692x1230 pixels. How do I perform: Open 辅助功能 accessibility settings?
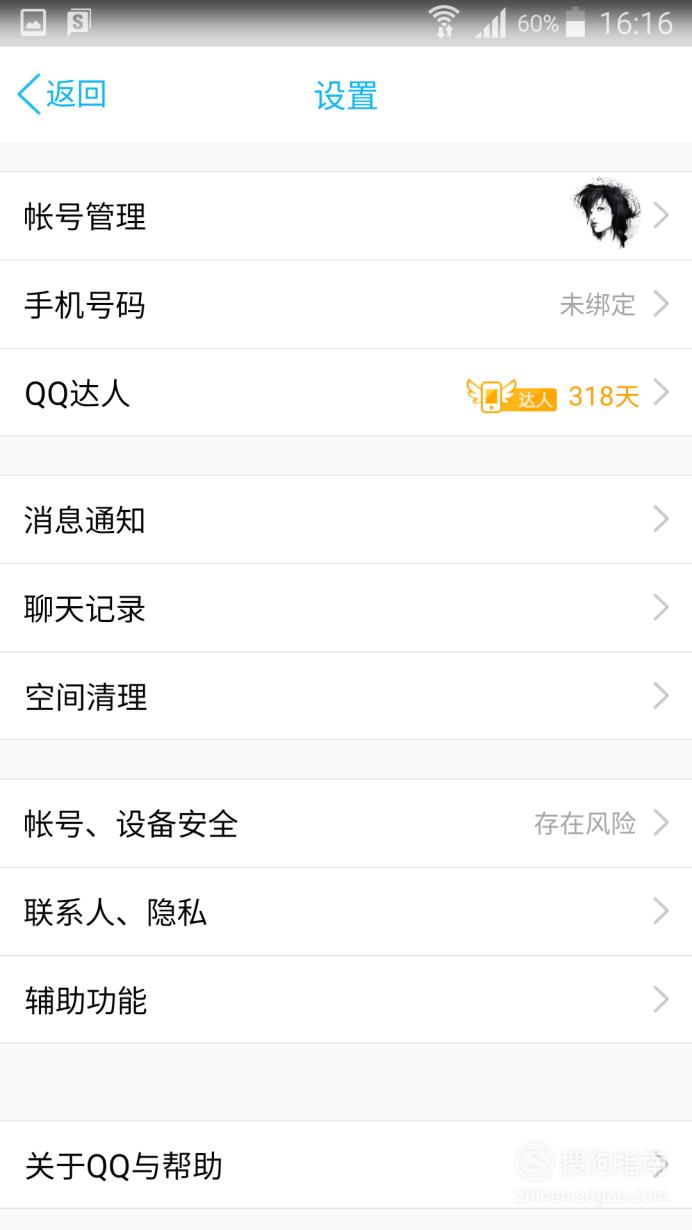346,1000
